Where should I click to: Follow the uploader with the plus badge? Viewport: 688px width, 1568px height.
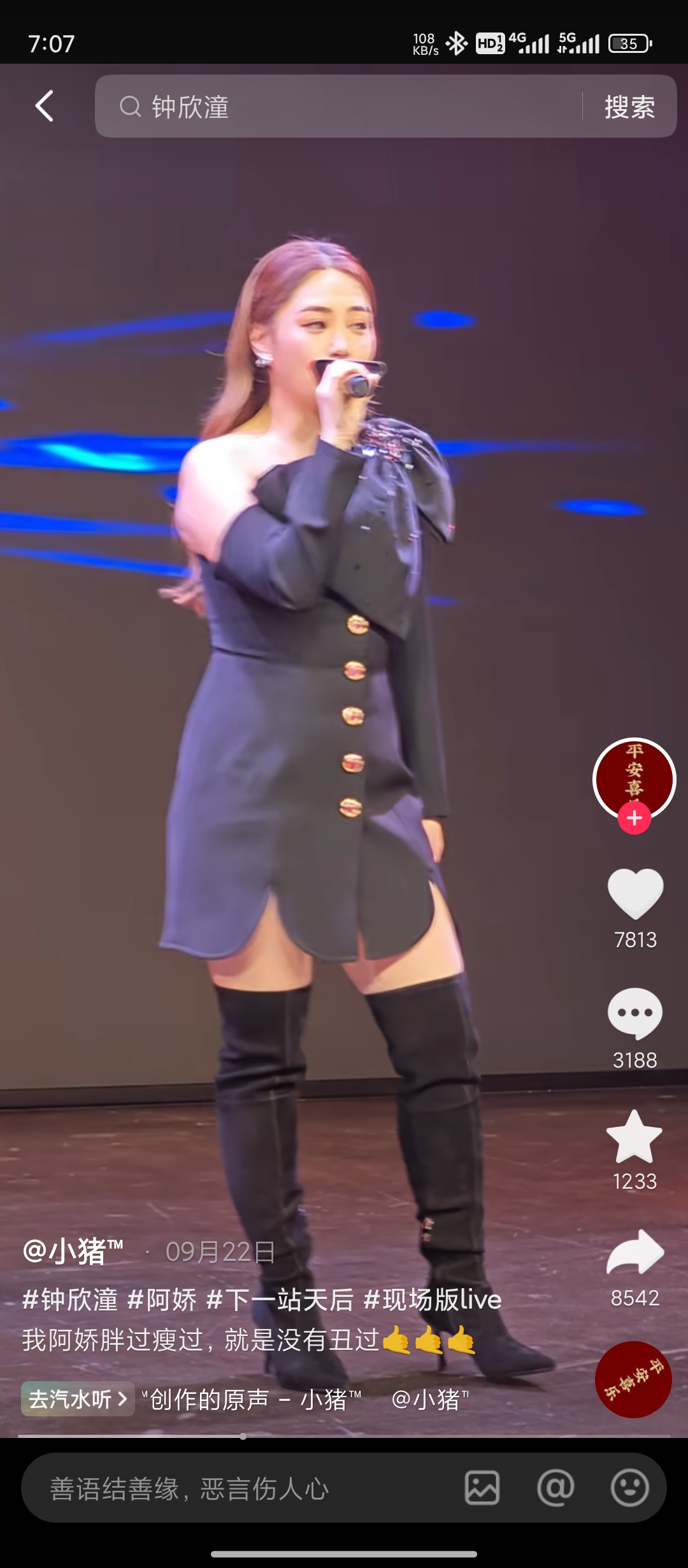pos(634,818)
